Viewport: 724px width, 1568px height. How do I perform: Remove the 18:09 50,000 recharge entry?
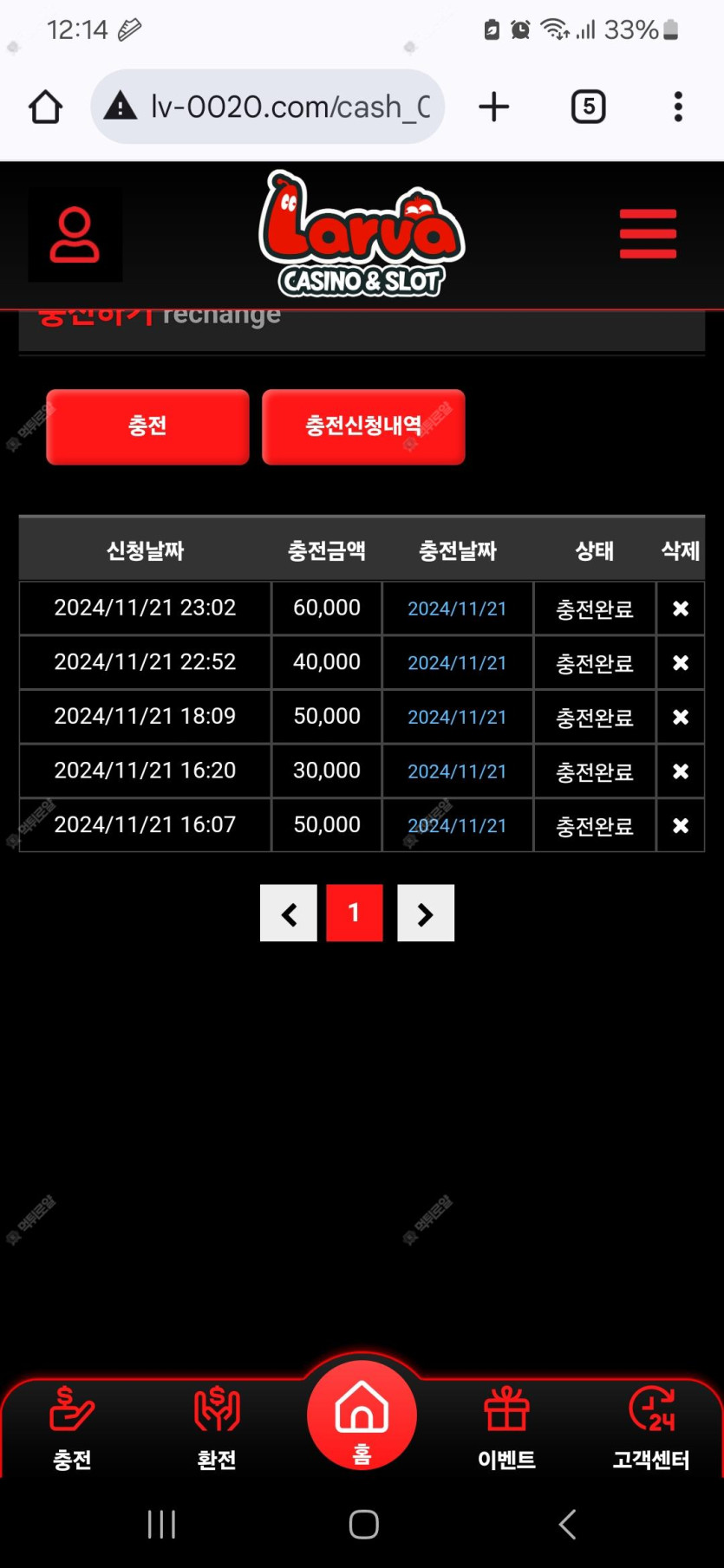click(681, 718)
